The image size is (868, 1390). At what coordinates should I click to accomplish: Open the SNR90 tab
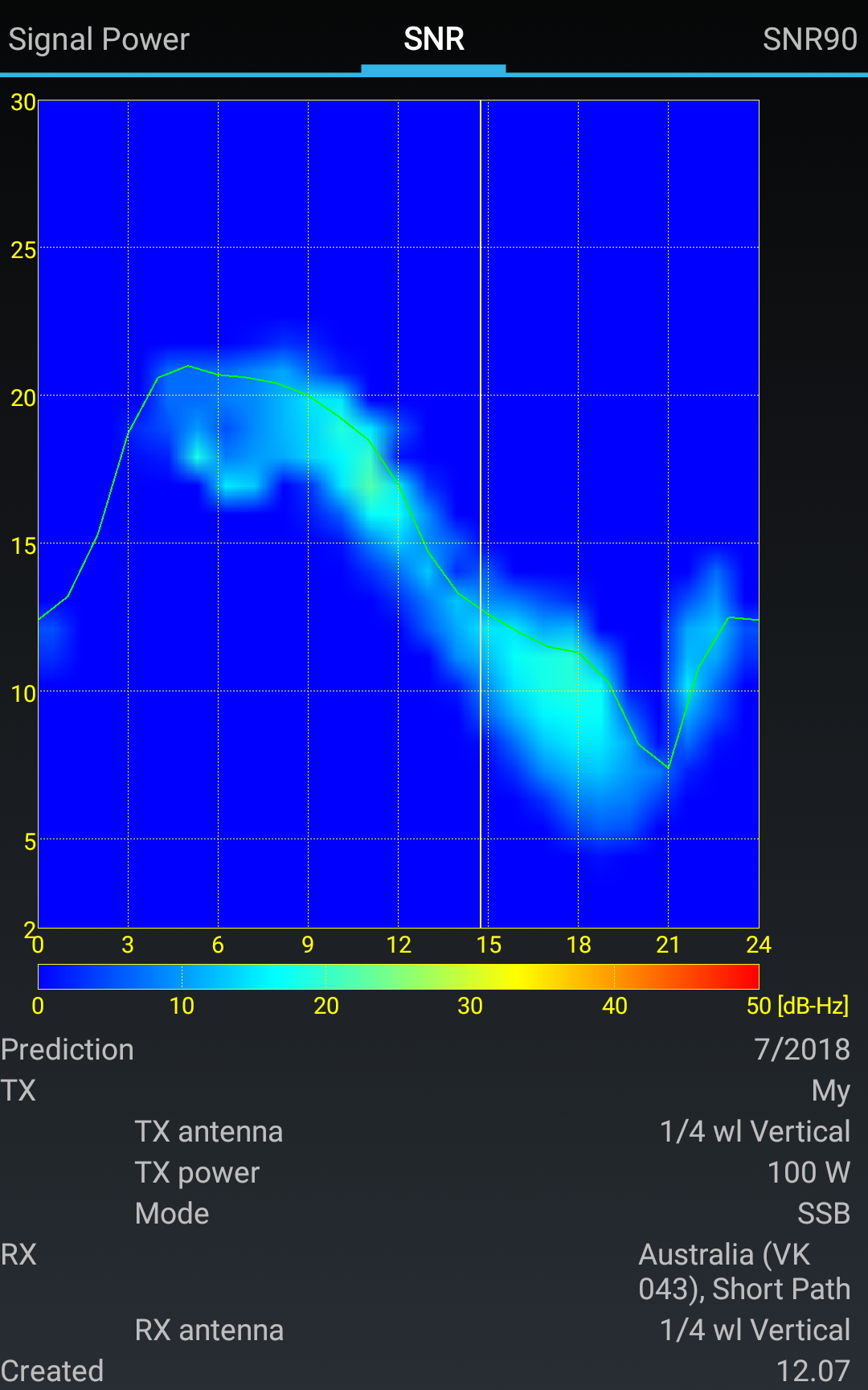click(x=809, y=39)
